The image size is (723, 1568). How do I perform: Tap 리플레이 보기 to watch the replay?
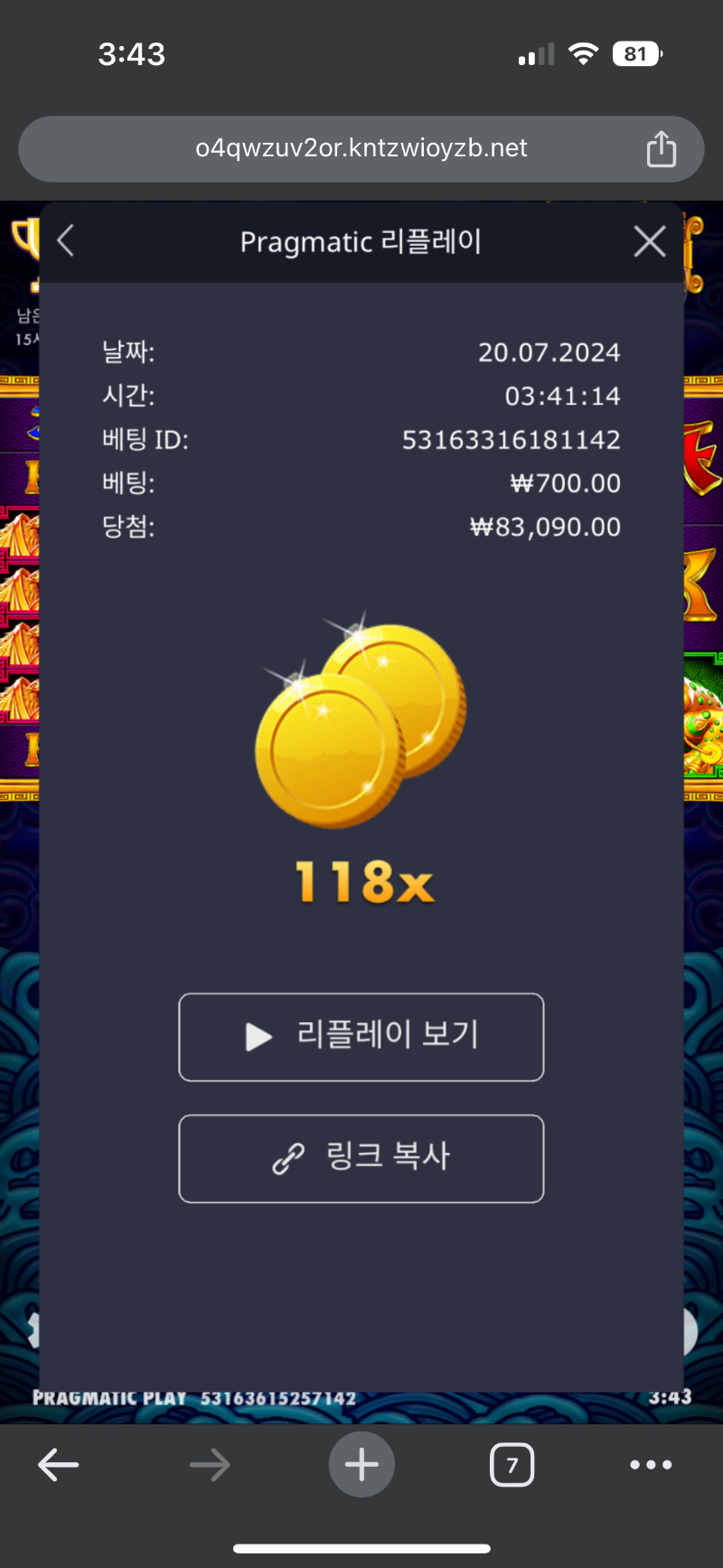361,1037
